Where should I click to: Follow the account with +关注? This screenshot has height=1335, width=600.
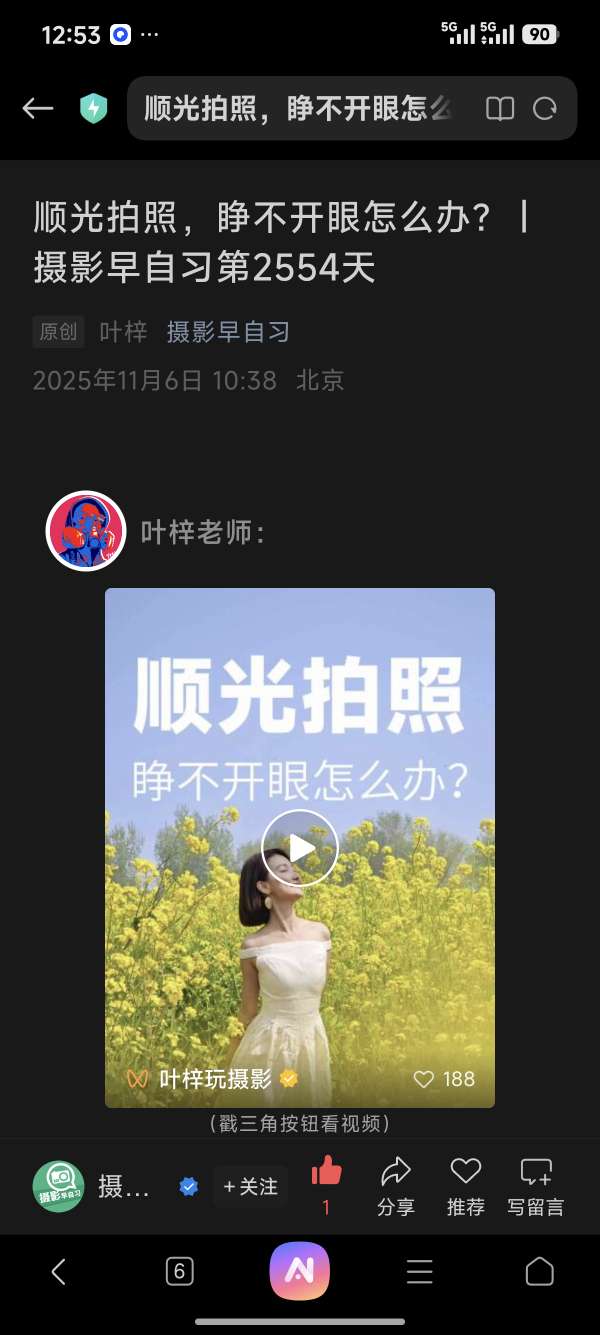click(251, 1186)
